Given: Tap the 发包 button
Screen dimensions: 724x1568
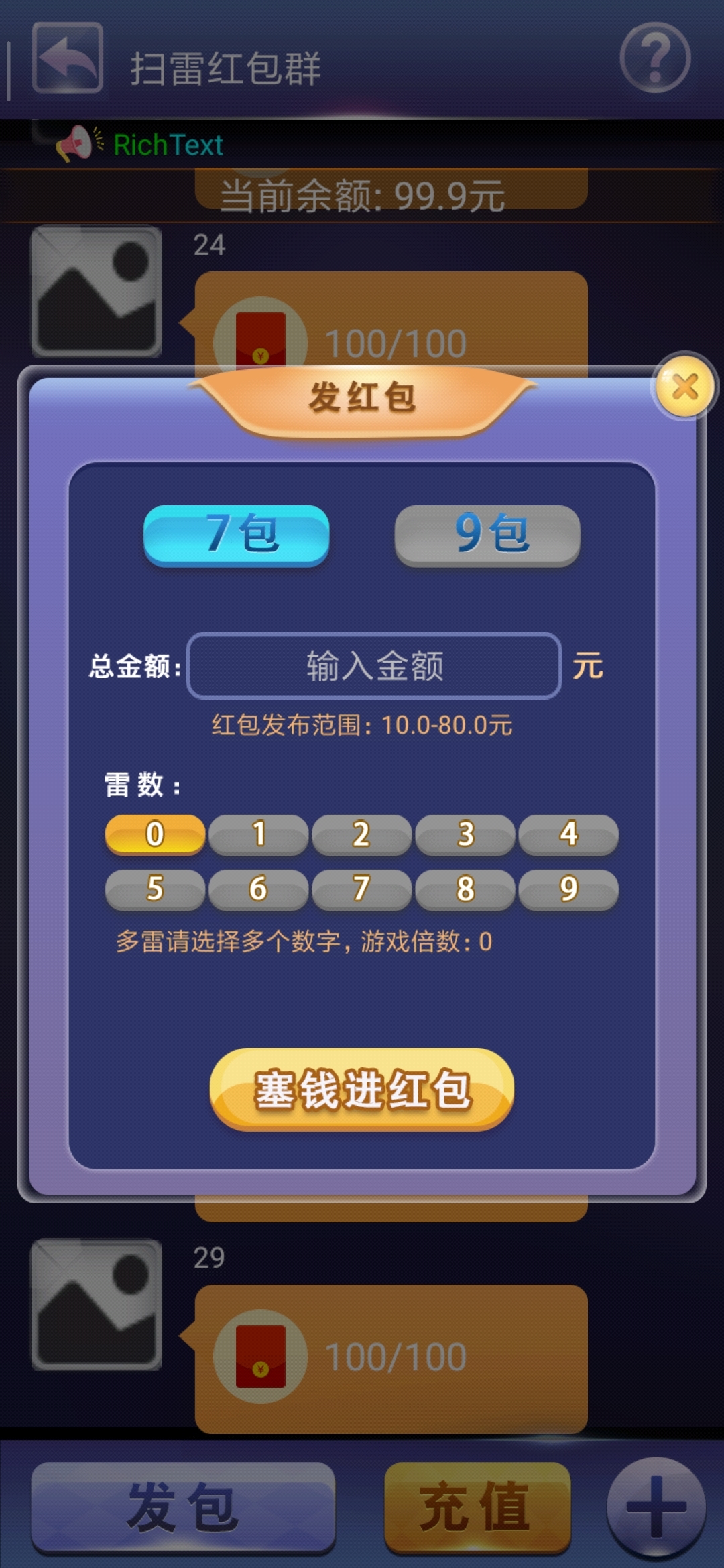Looking at the screenshot, I should tap(183, 1508).
